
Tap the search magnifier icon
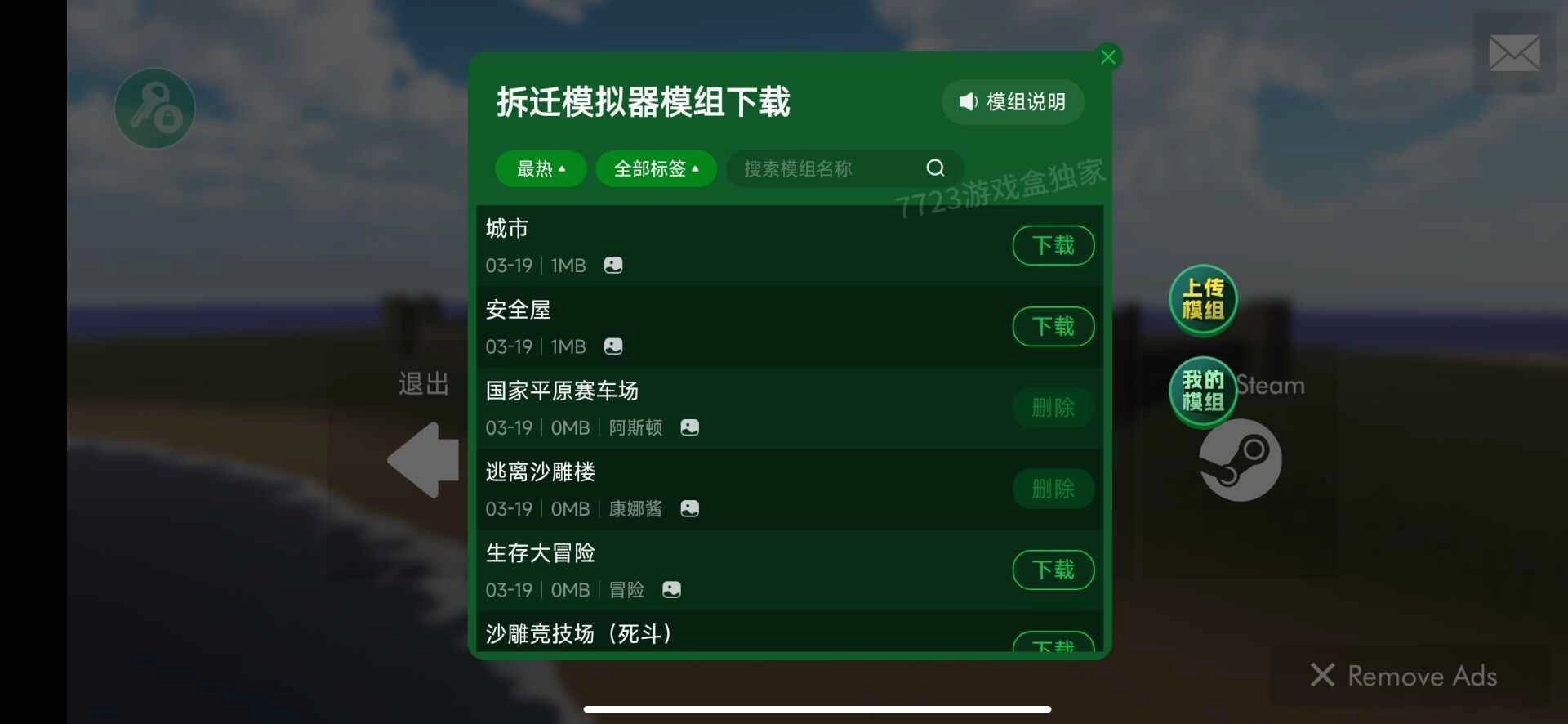(x=935, y=168)
